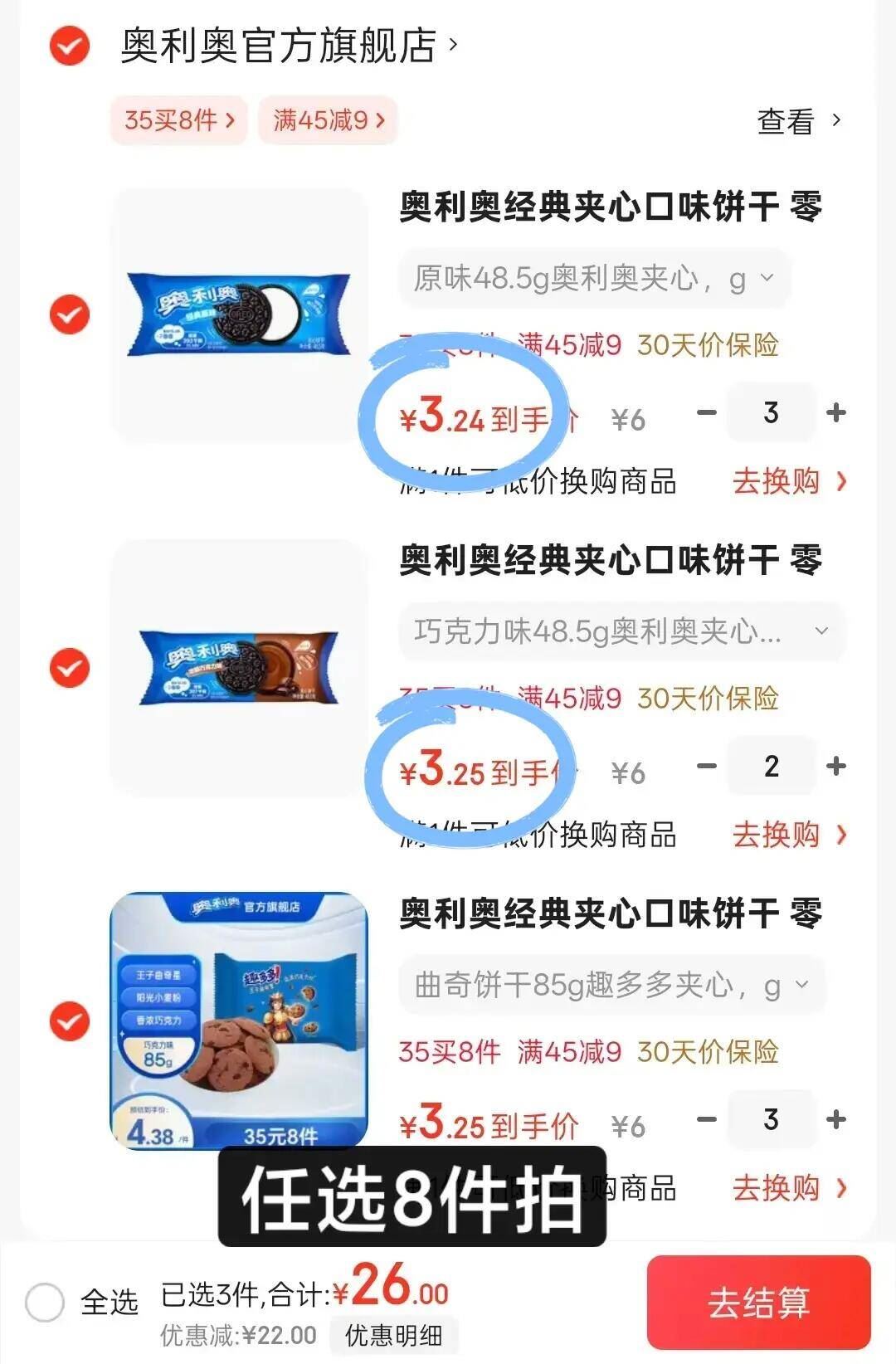Tap the 满45减9 promo tag
Screen dimensions: 896x1364
pos(327,120)
